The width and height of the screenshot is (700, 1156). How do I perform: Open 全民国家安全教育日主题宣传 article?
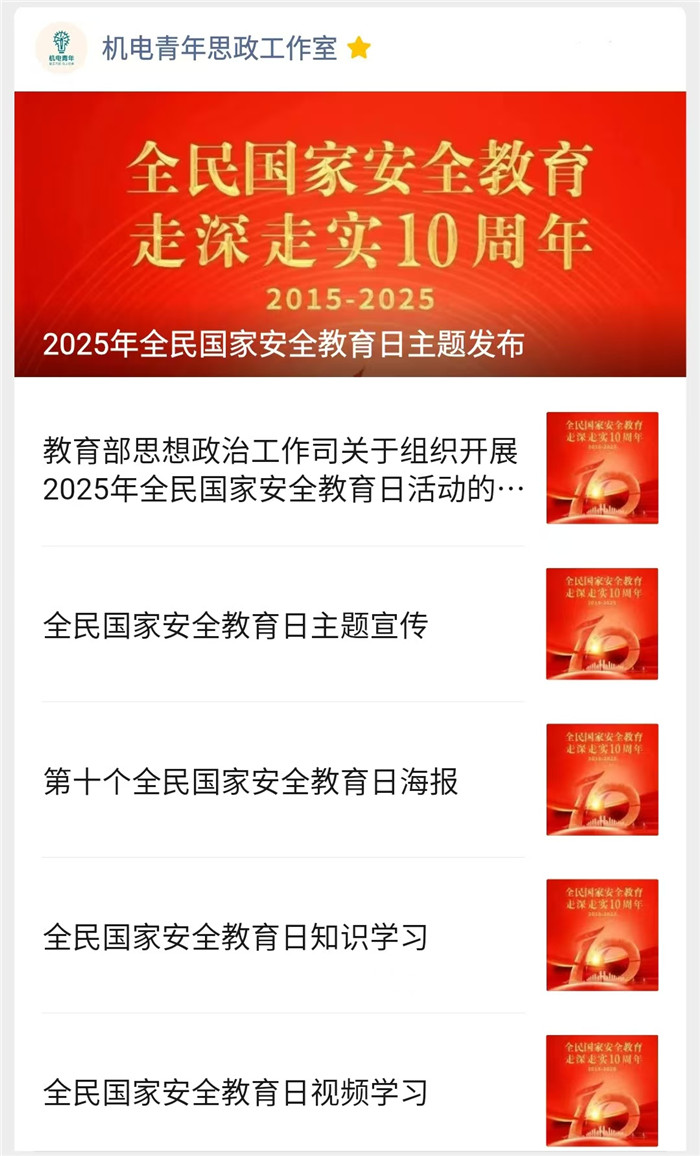click(236, 626)
